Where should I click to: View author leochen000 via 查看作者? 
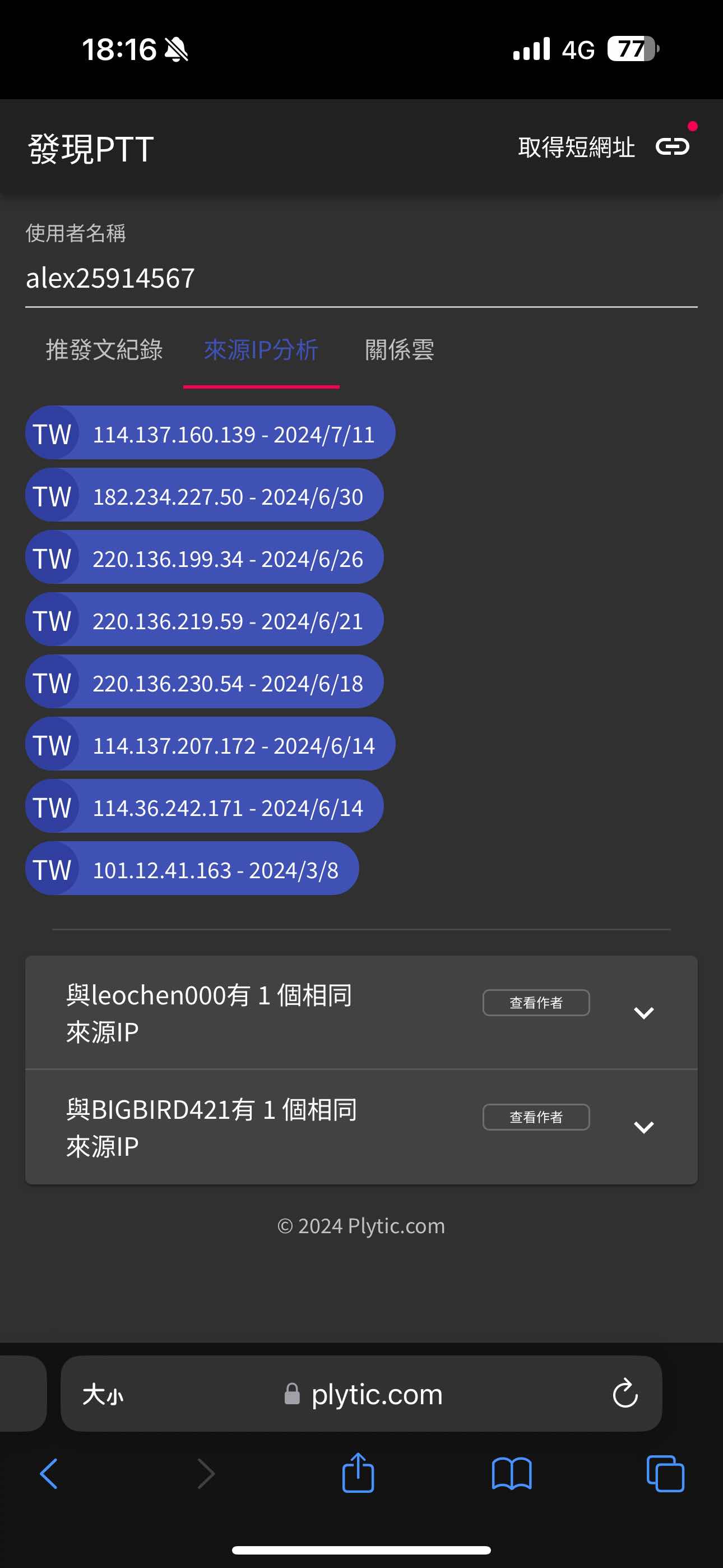tap(536, 1003)
